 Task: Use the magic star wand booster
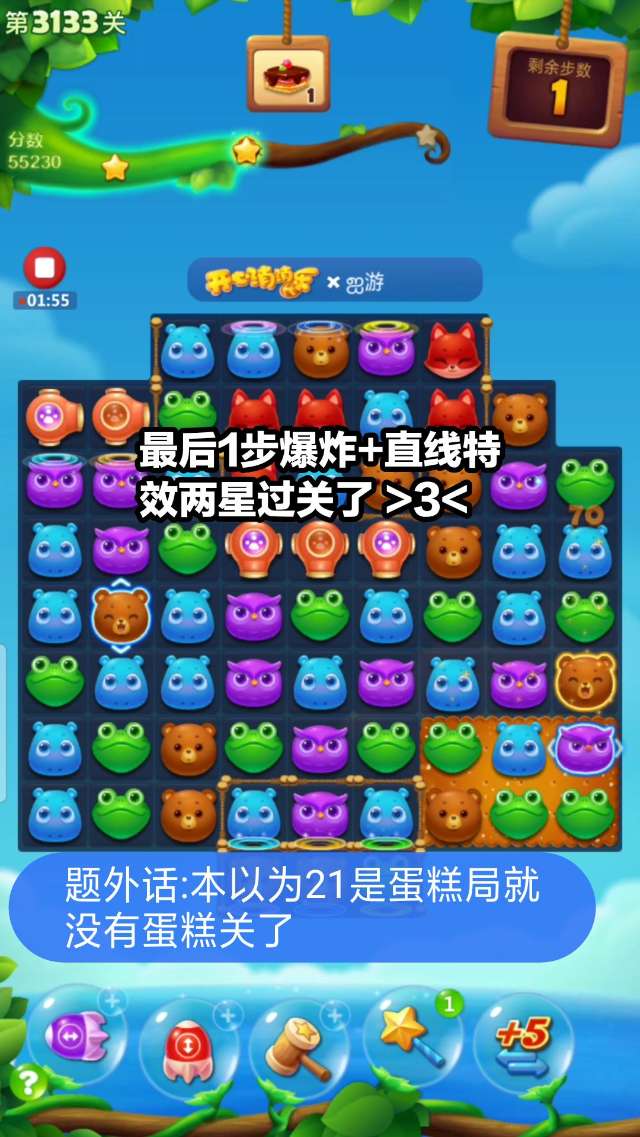(410, 1032)
